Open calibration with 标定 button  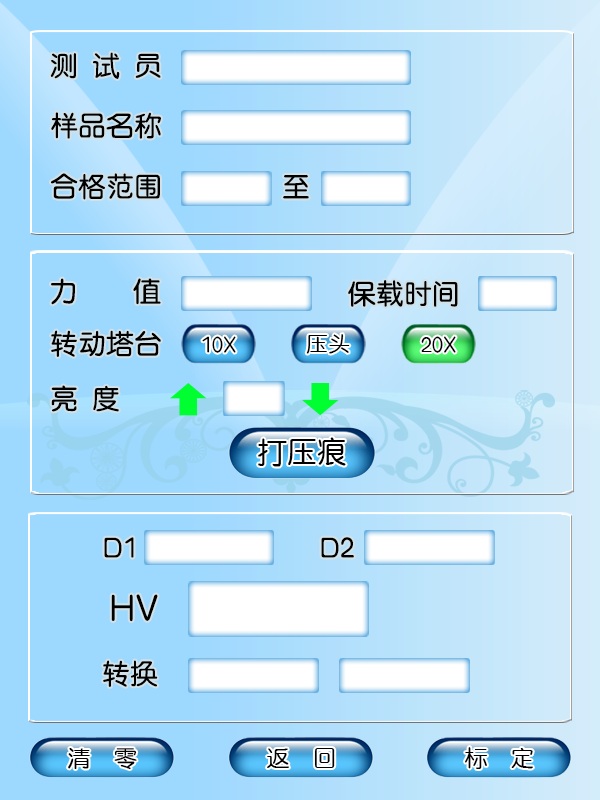click(498, 757)
